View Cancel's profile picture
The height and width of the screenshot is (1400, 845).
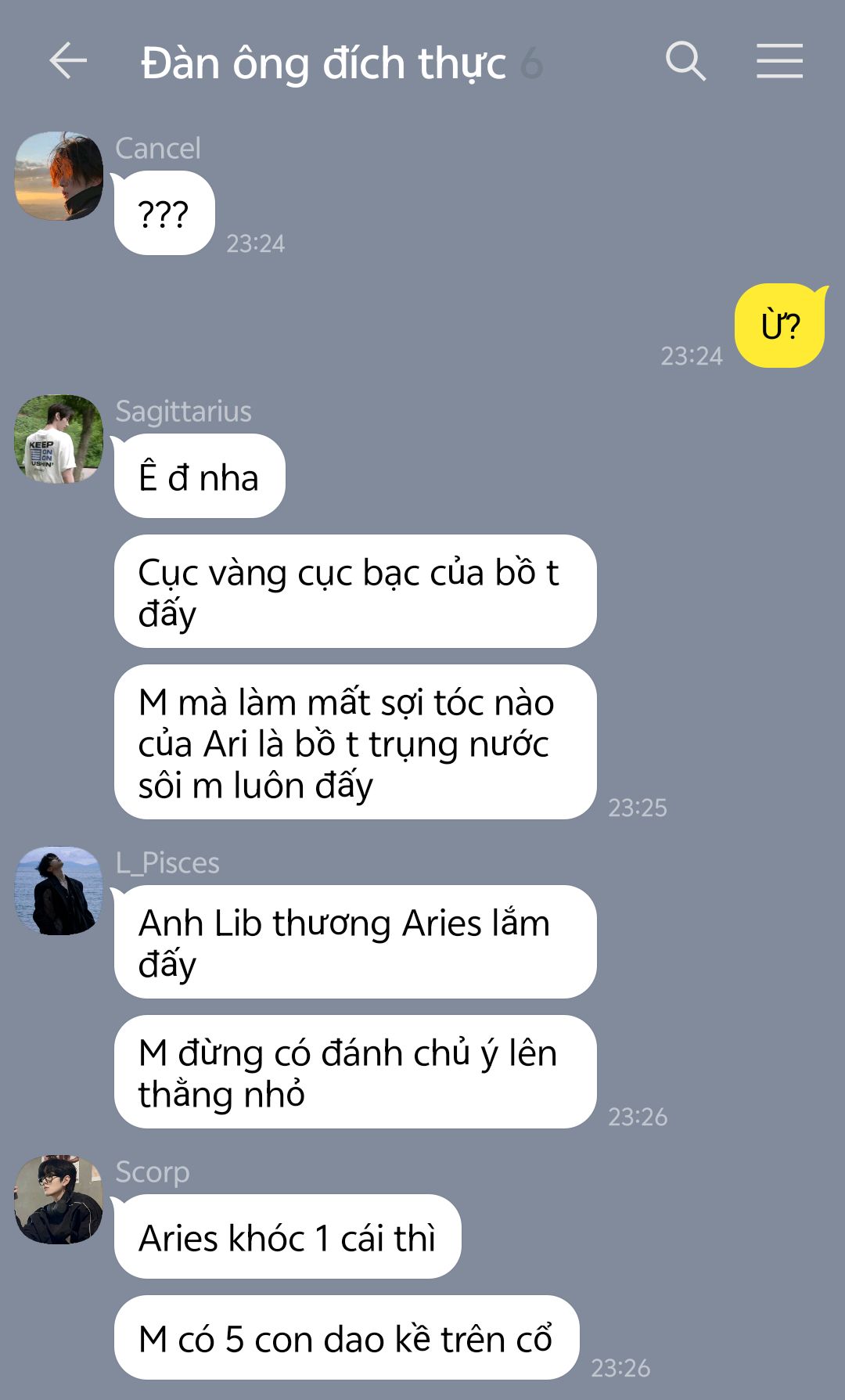[59, 176]
